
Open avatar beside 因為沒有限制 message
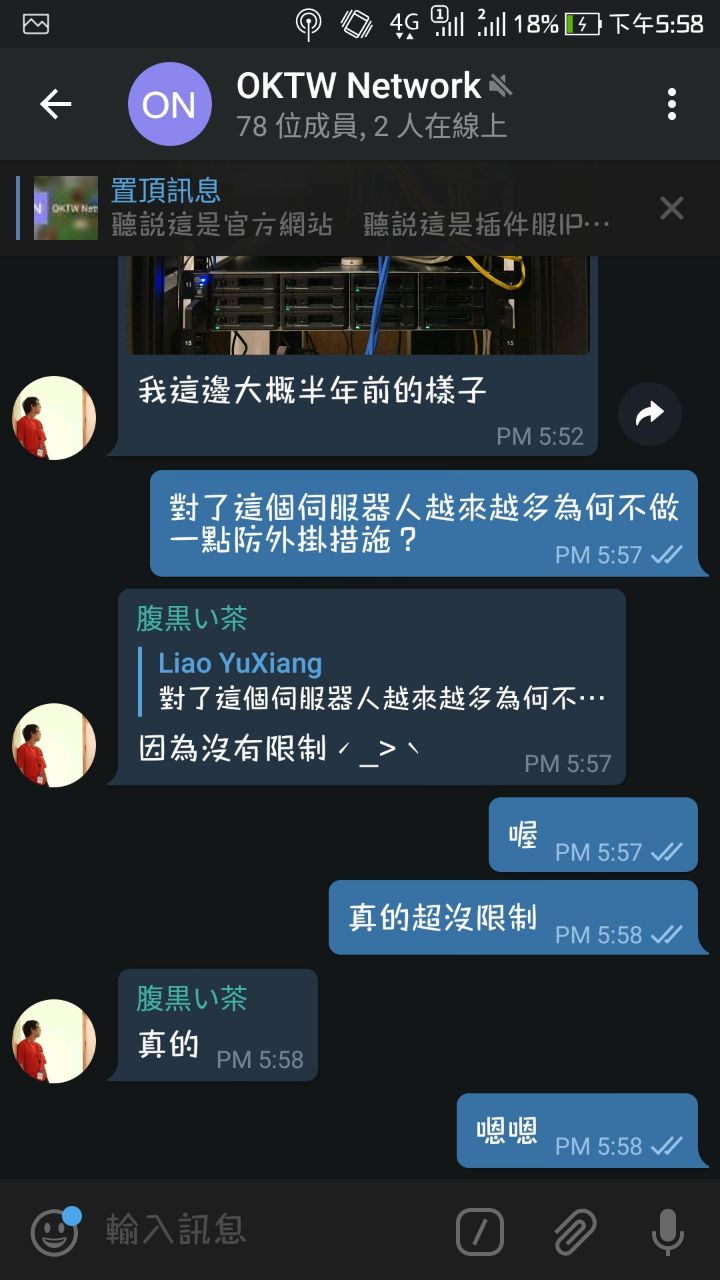[x=54, y=745]
